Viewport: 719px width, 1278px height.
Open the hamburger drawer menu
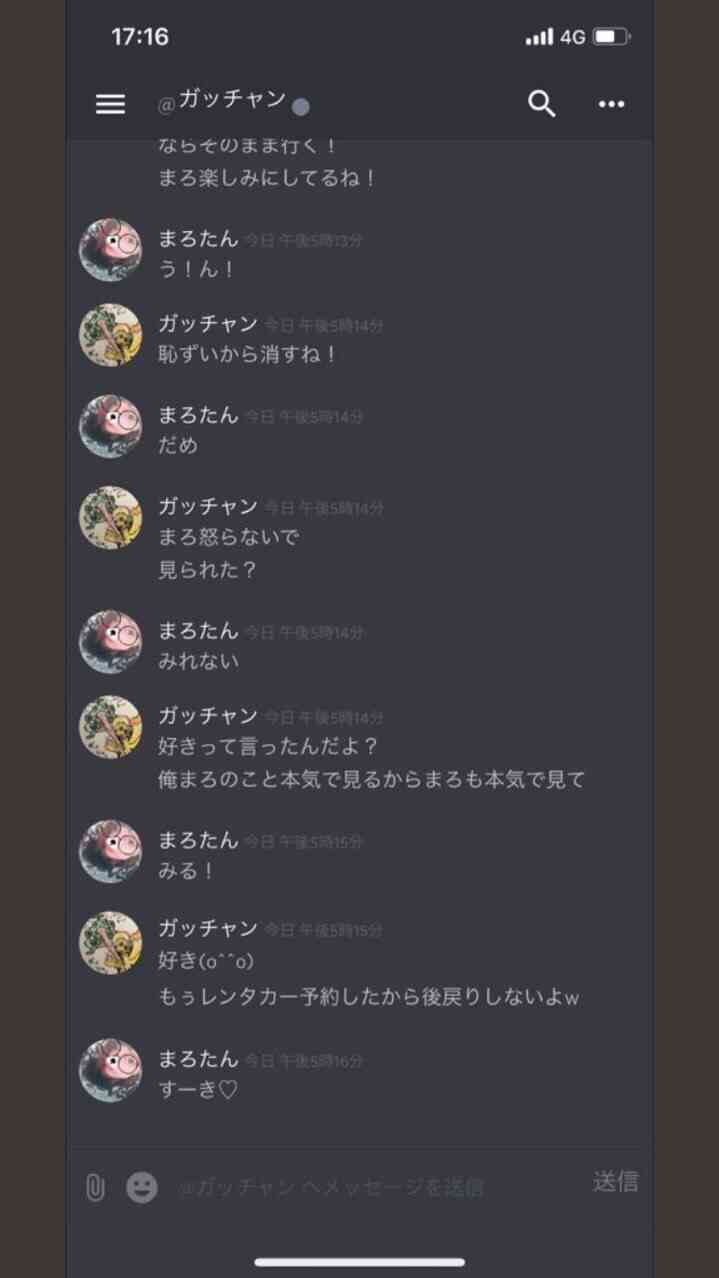[110, 104]
